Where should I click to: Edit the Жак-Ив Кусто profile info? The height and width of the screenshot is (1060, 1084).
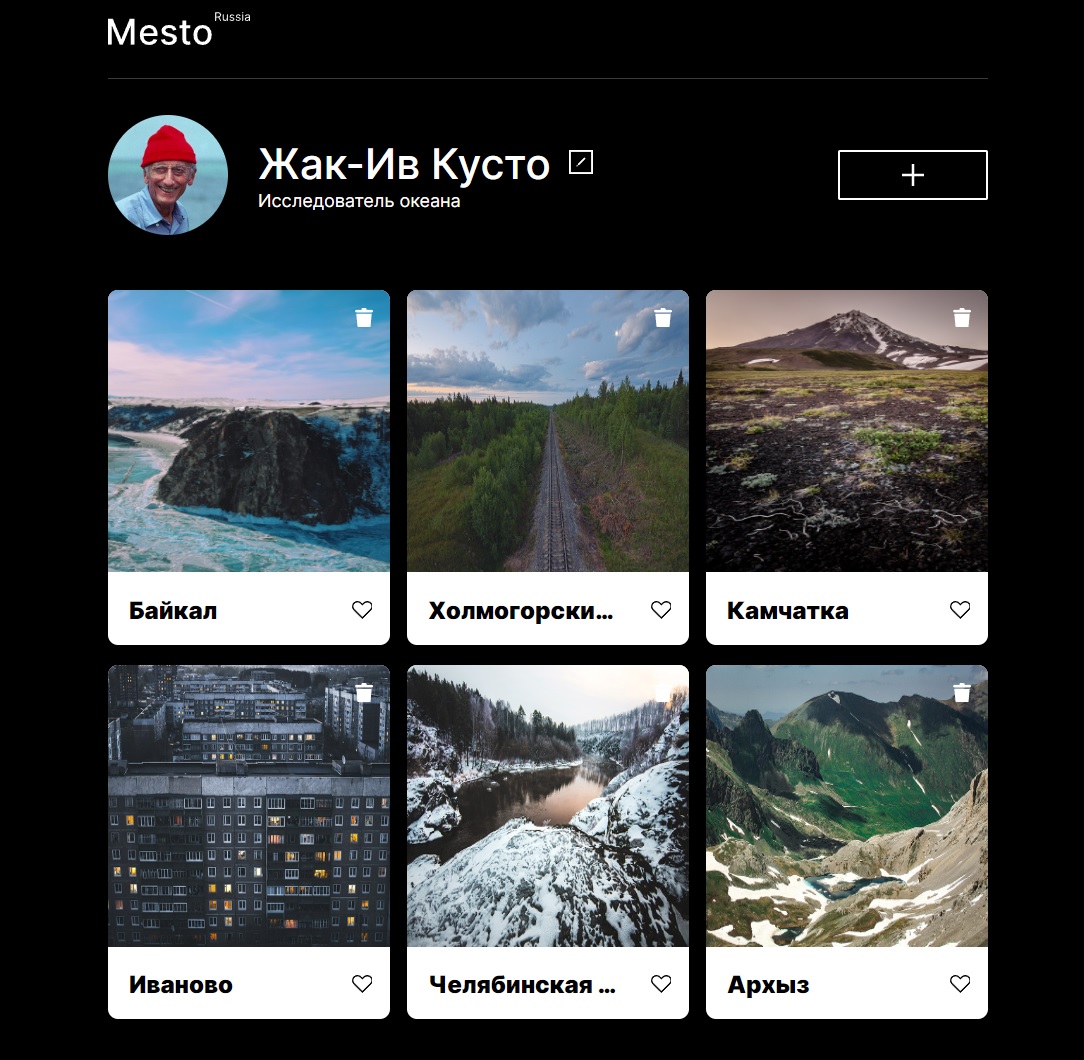click(x=581, y=162)
